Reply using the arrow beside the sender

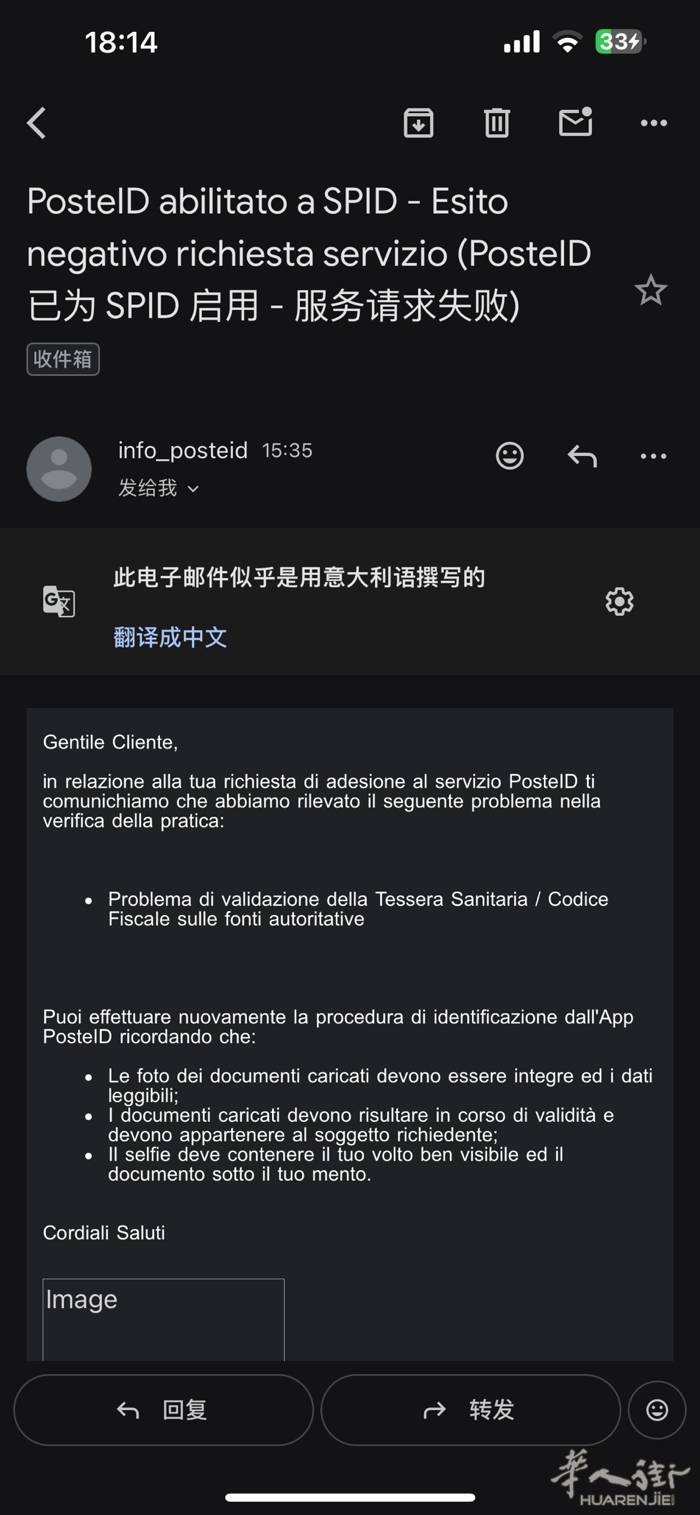582,457
